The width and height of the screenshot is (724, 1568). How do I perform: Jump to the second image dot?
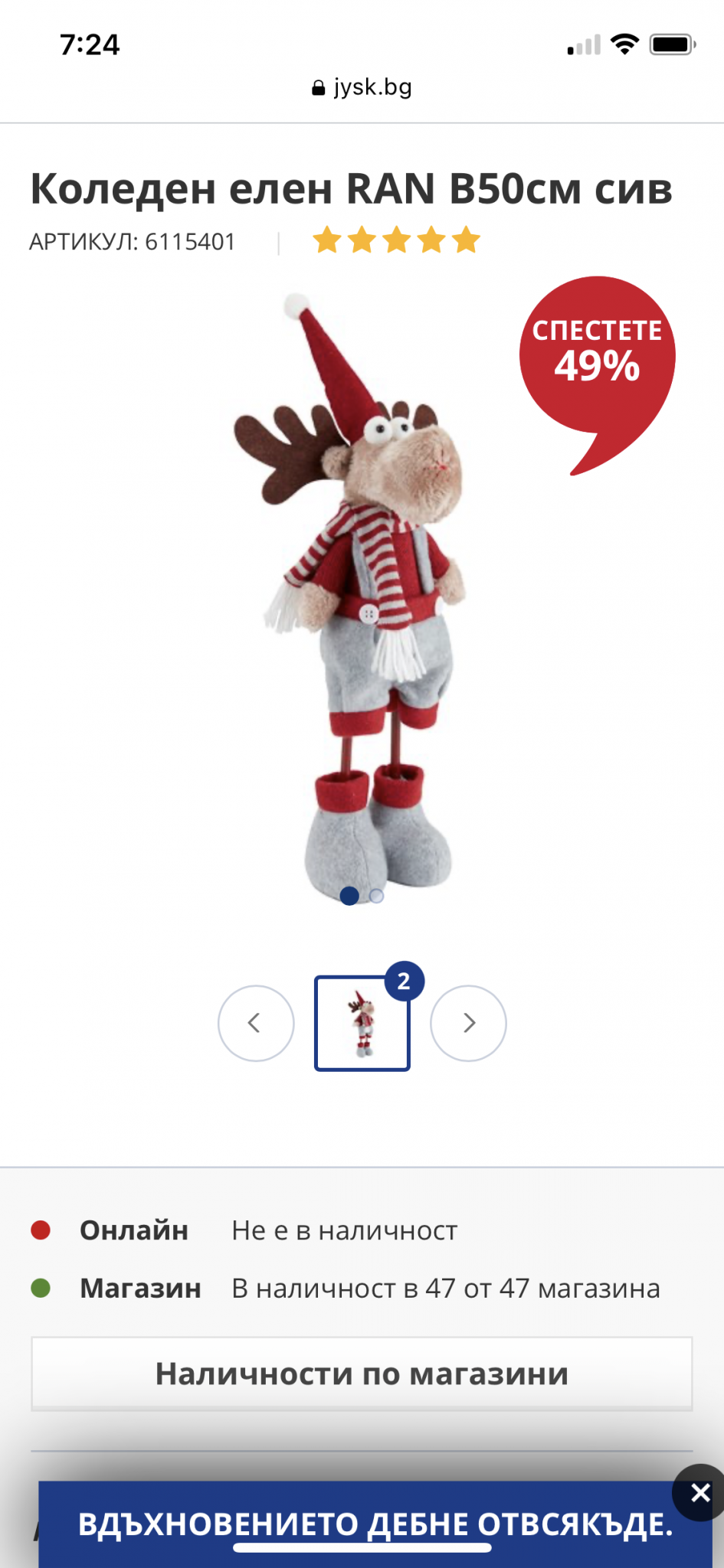(x=376, y=896)
